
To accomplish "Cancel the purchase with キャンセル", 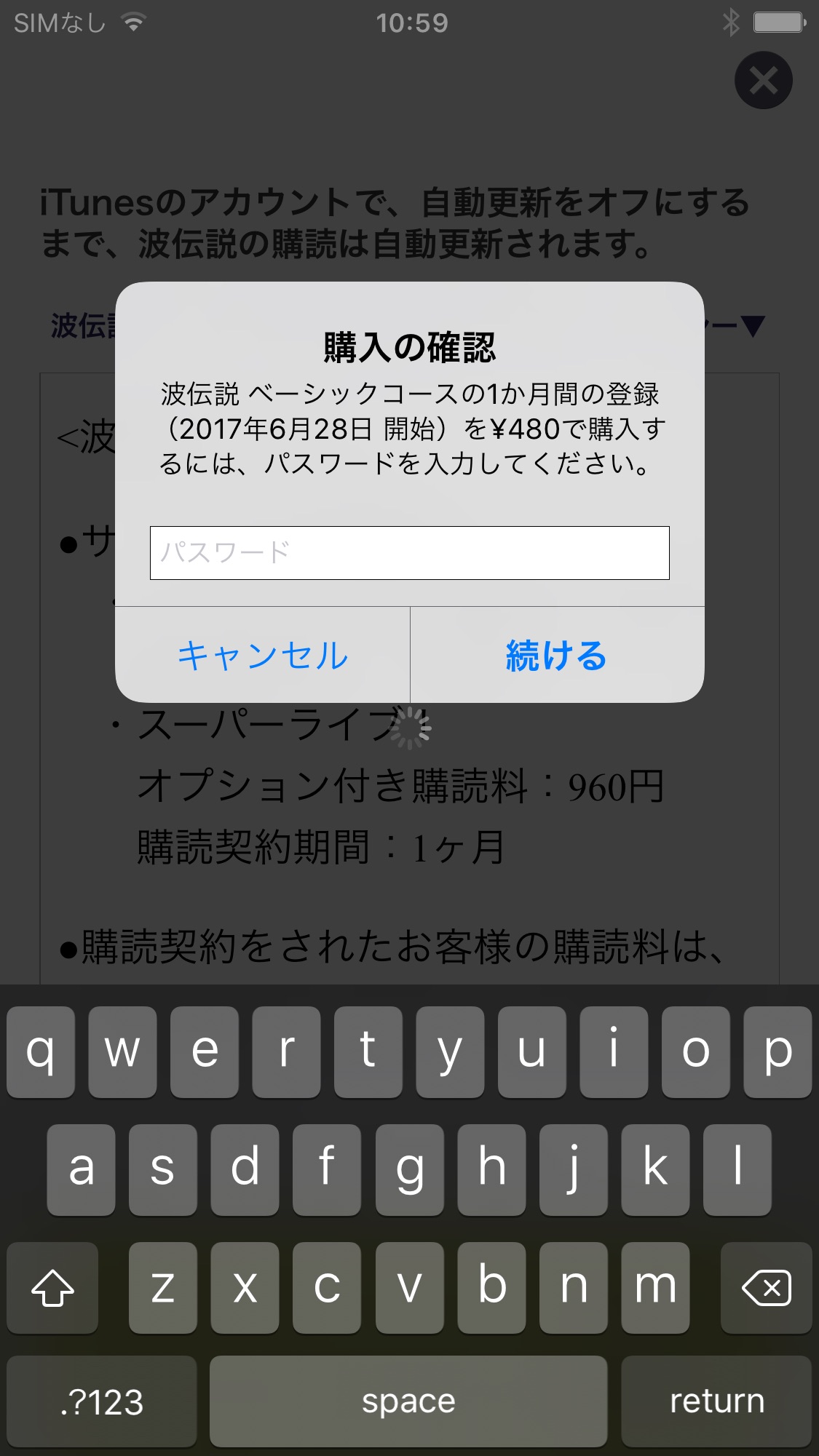I will click(263, 655).
